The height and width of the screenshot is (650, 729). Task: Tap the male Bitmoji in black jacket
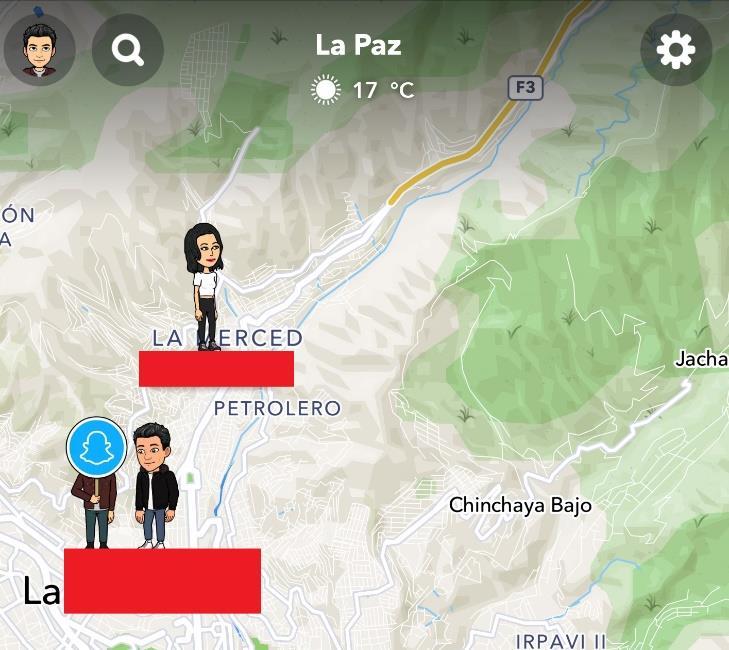(155, 485)
